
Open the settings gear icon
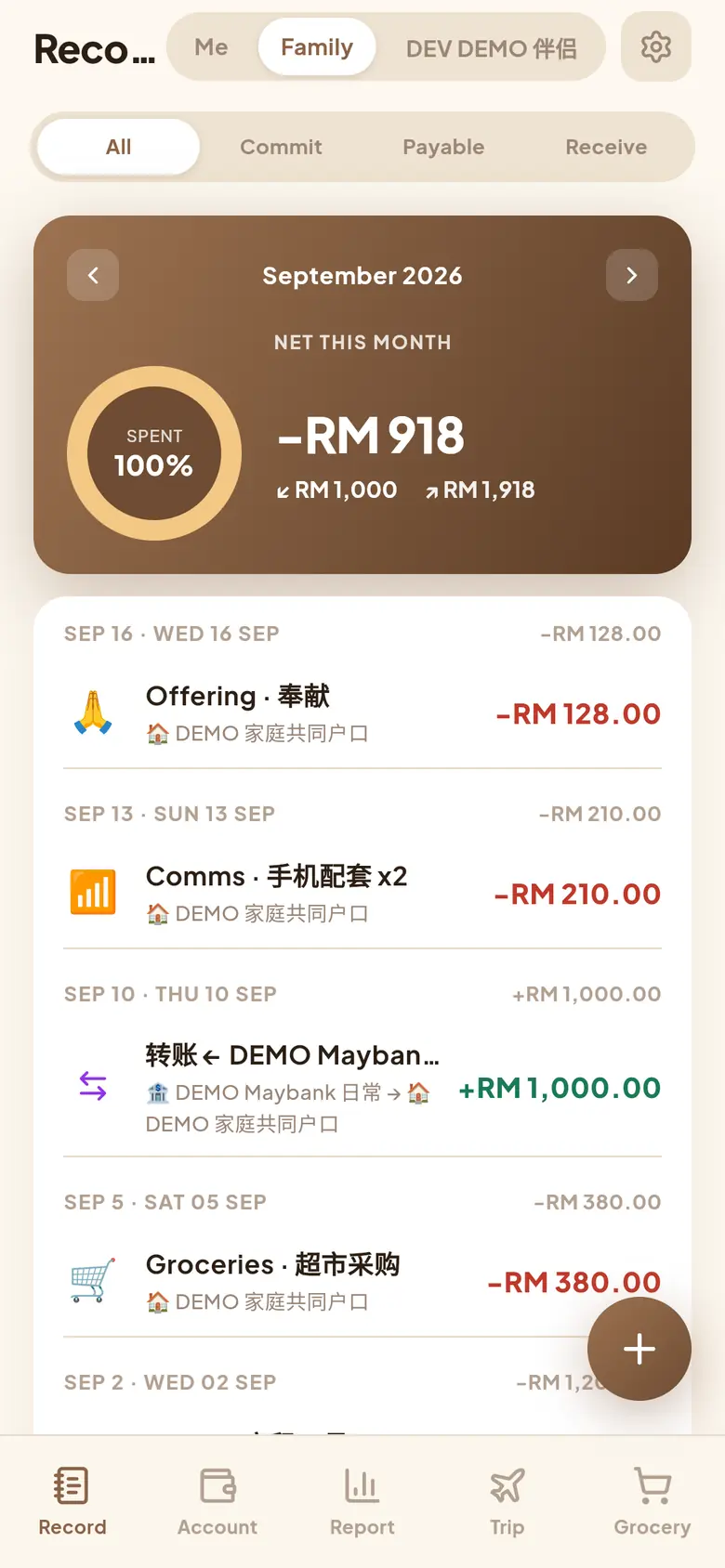coord(656,46)
